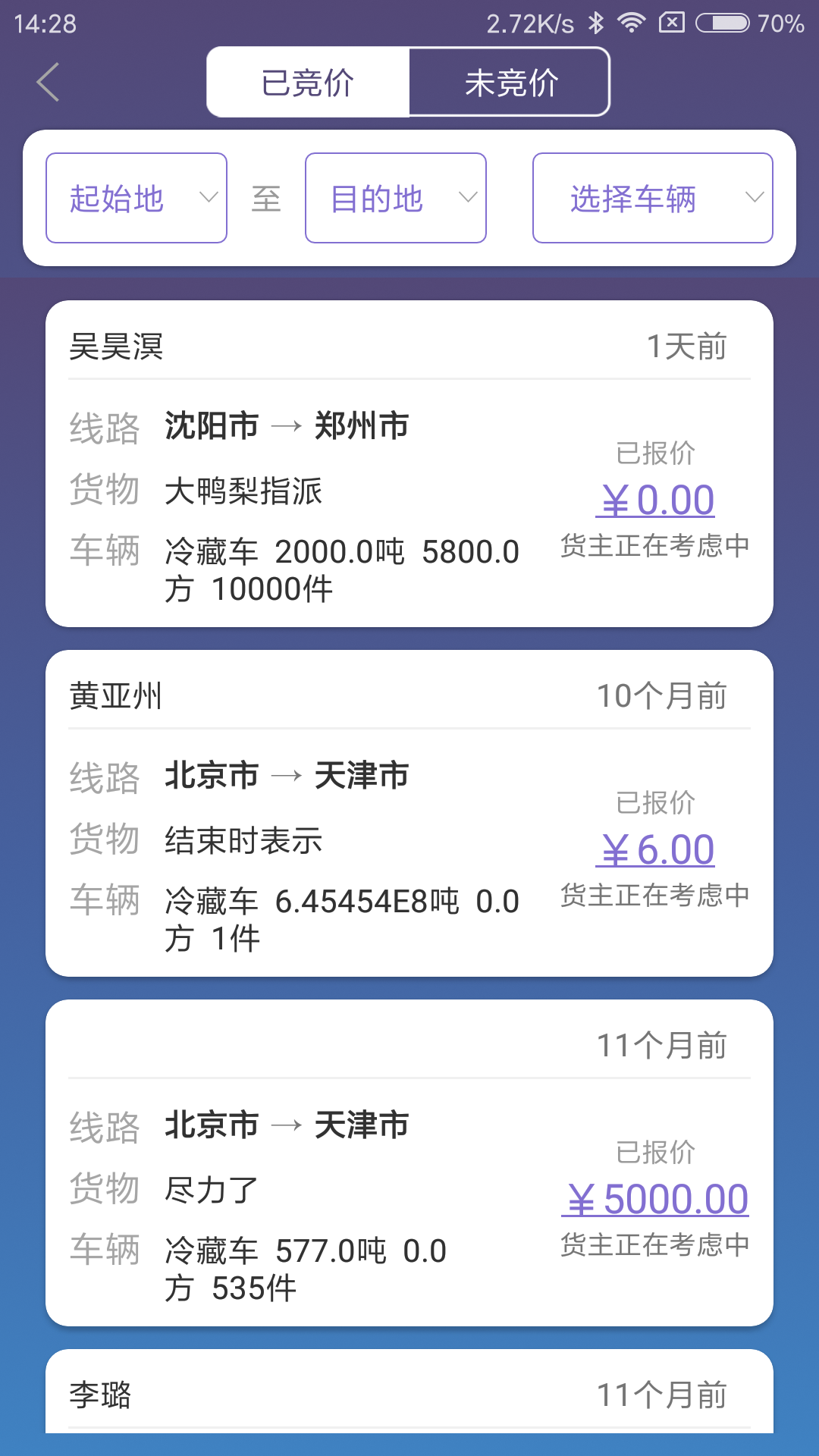Tap the ¥5000.00 quoted price link

tap(656, 1200)
